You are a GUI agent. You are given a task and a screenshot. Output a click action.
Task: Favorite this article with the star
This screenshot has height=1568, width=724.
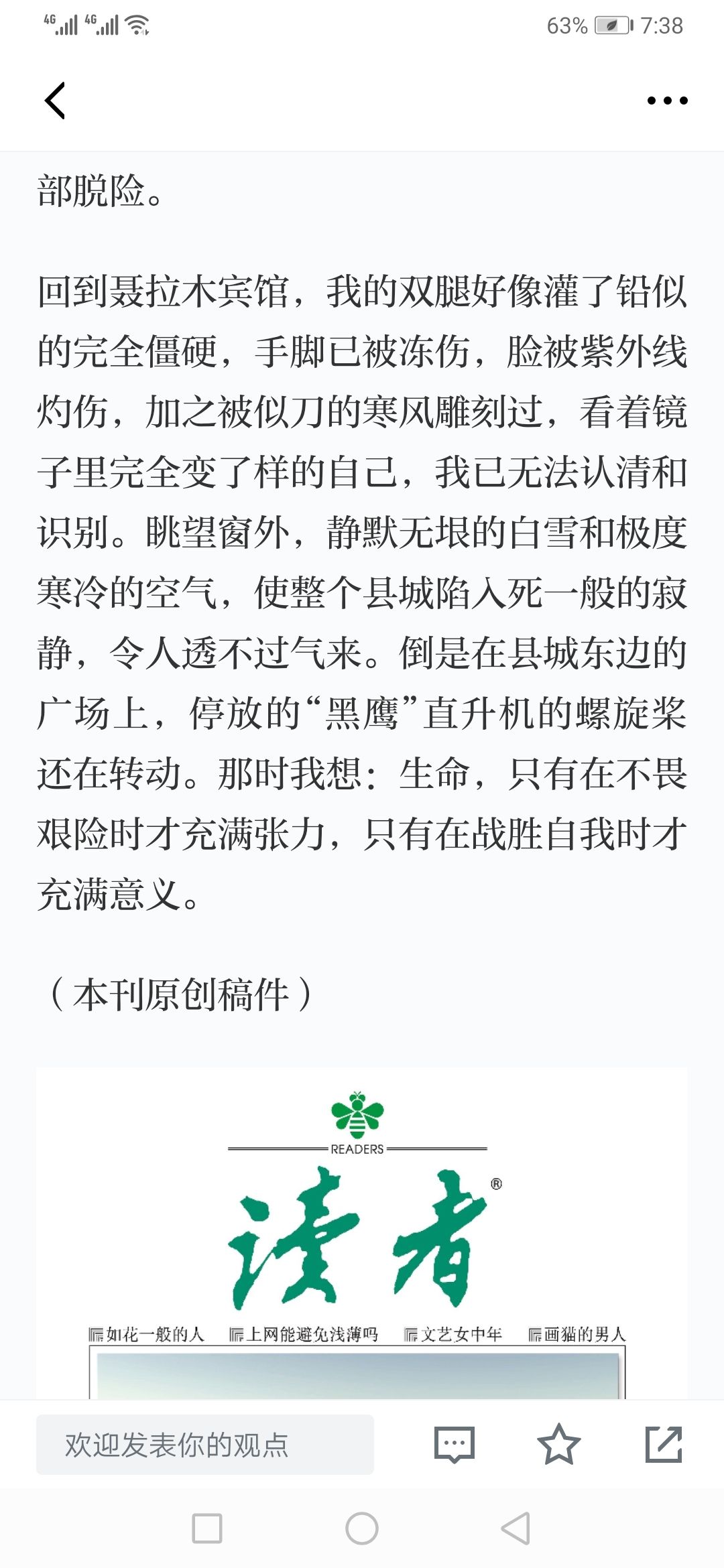[558, 1444]
